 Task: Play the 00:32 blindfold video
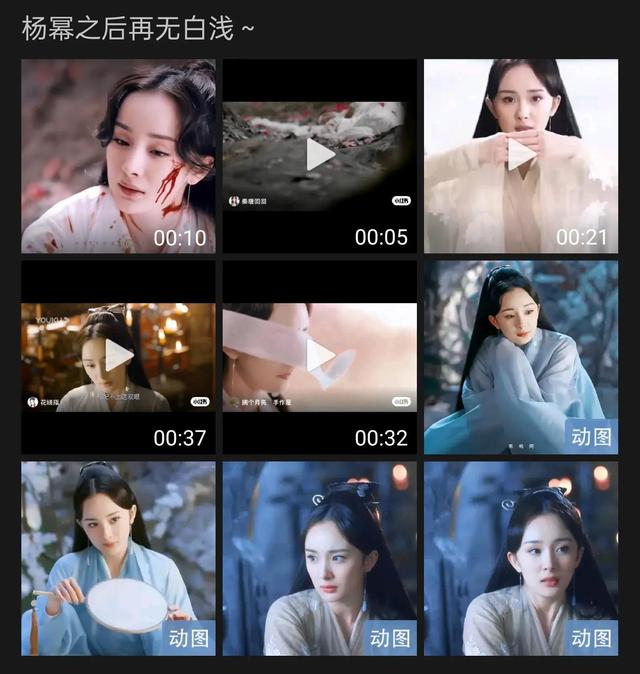(x=320, y=355)
